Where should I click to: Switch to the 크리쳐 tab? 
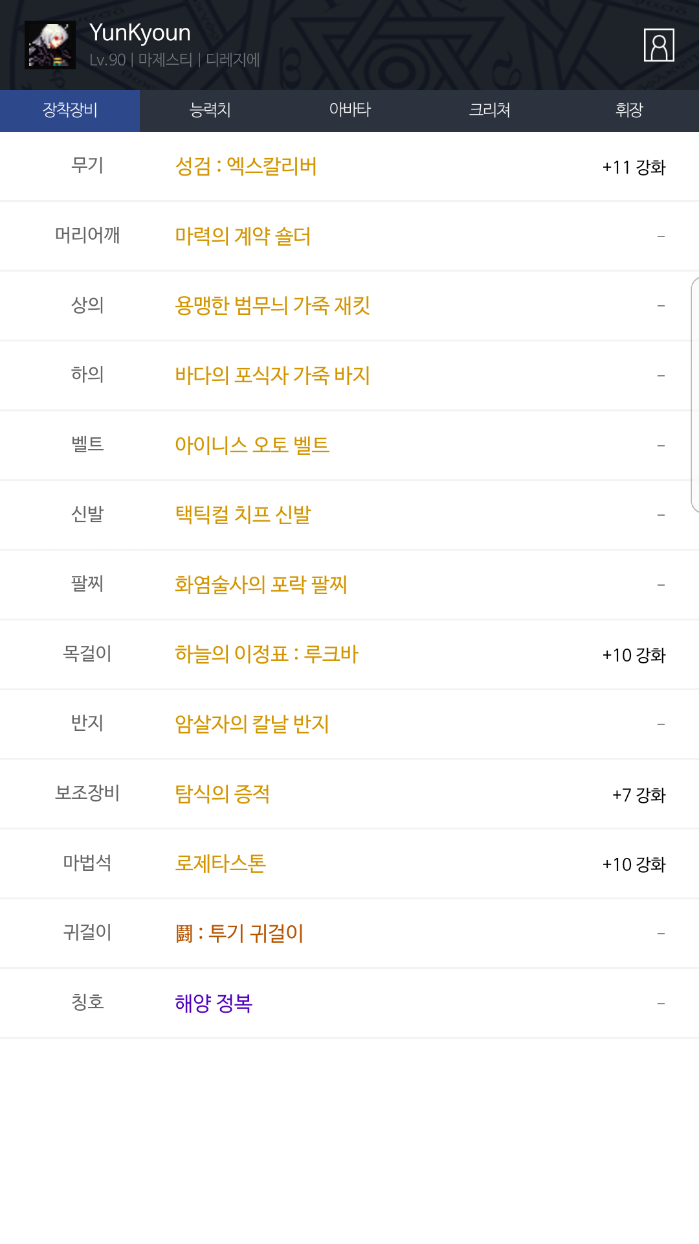[490, 110]
